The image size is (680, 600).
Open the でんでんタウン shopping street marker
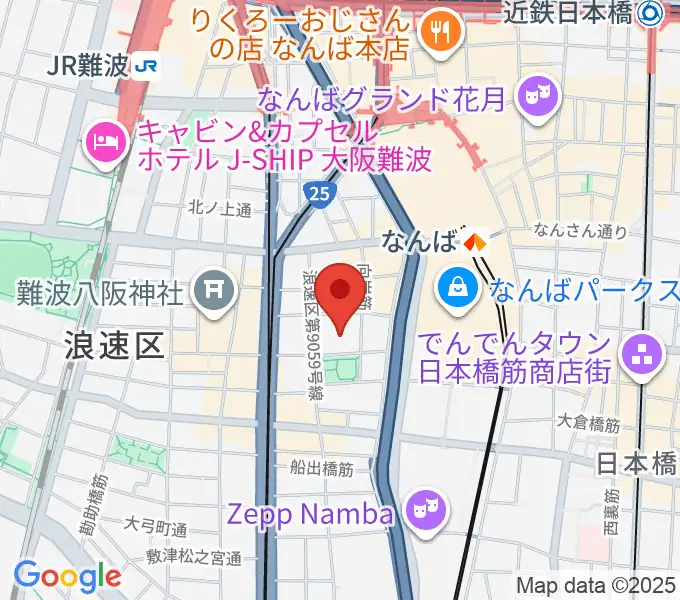[640, 353]
